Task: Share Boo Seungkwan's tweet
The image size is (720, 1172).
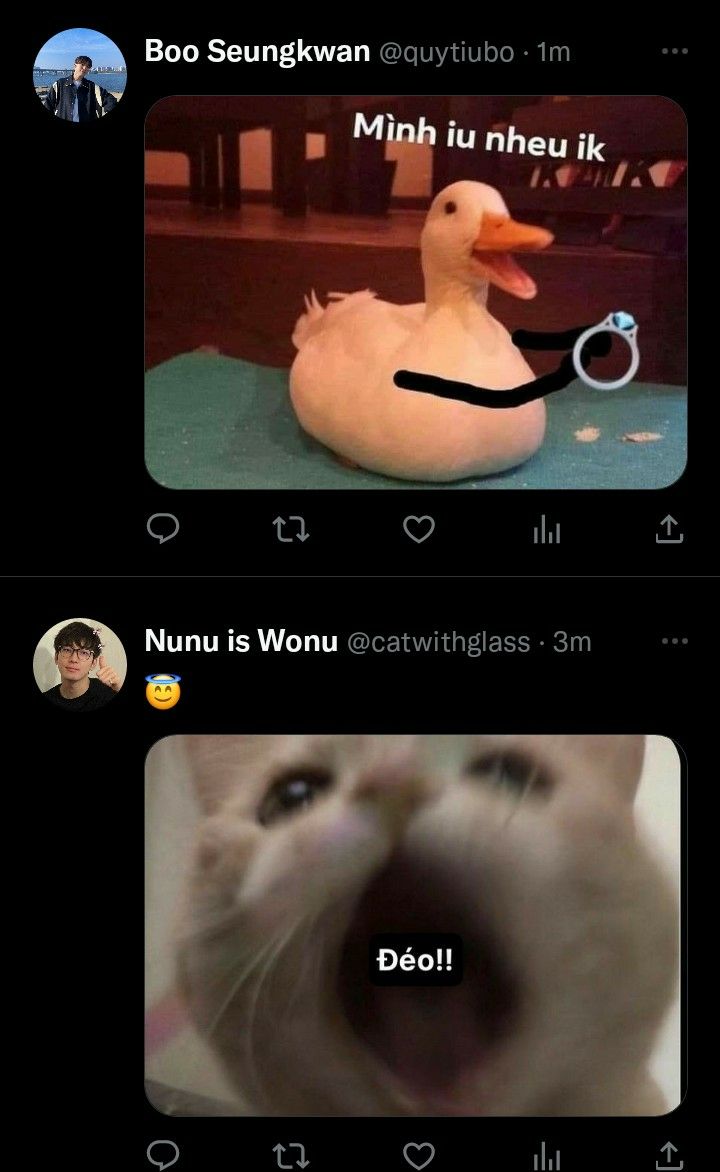Action: 669,529
